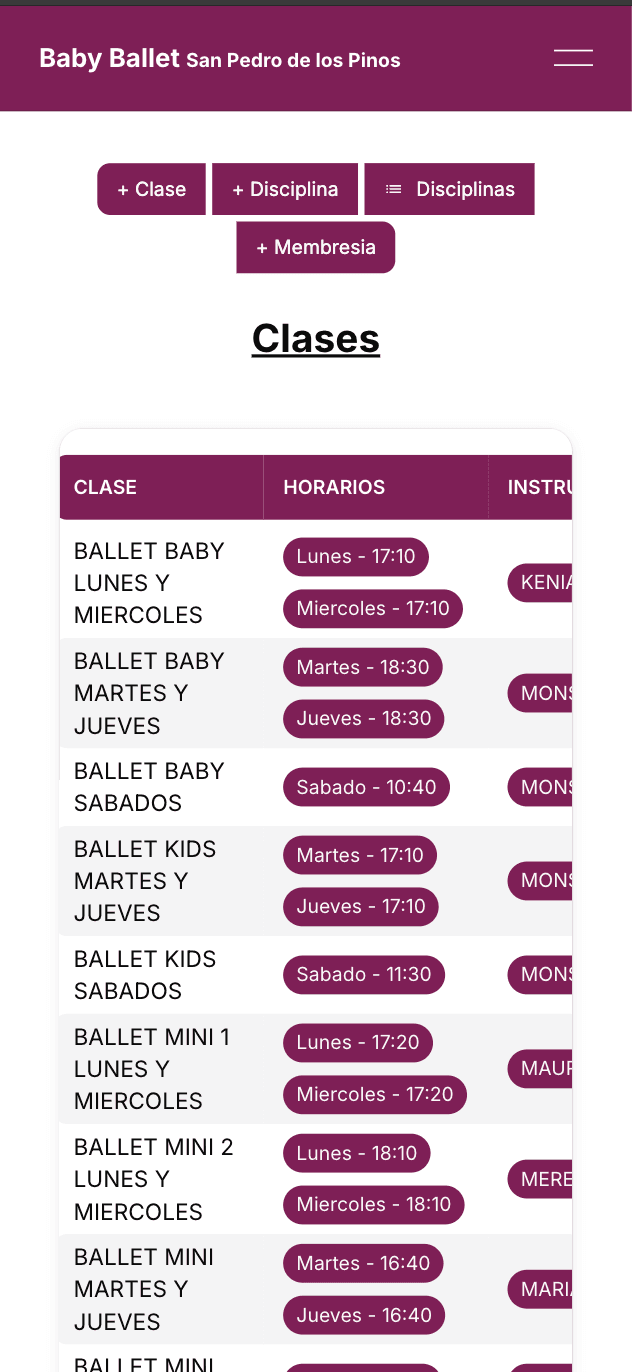View the Disciplinas list
Screen dimensions: 632x1372
pos(449,189)
